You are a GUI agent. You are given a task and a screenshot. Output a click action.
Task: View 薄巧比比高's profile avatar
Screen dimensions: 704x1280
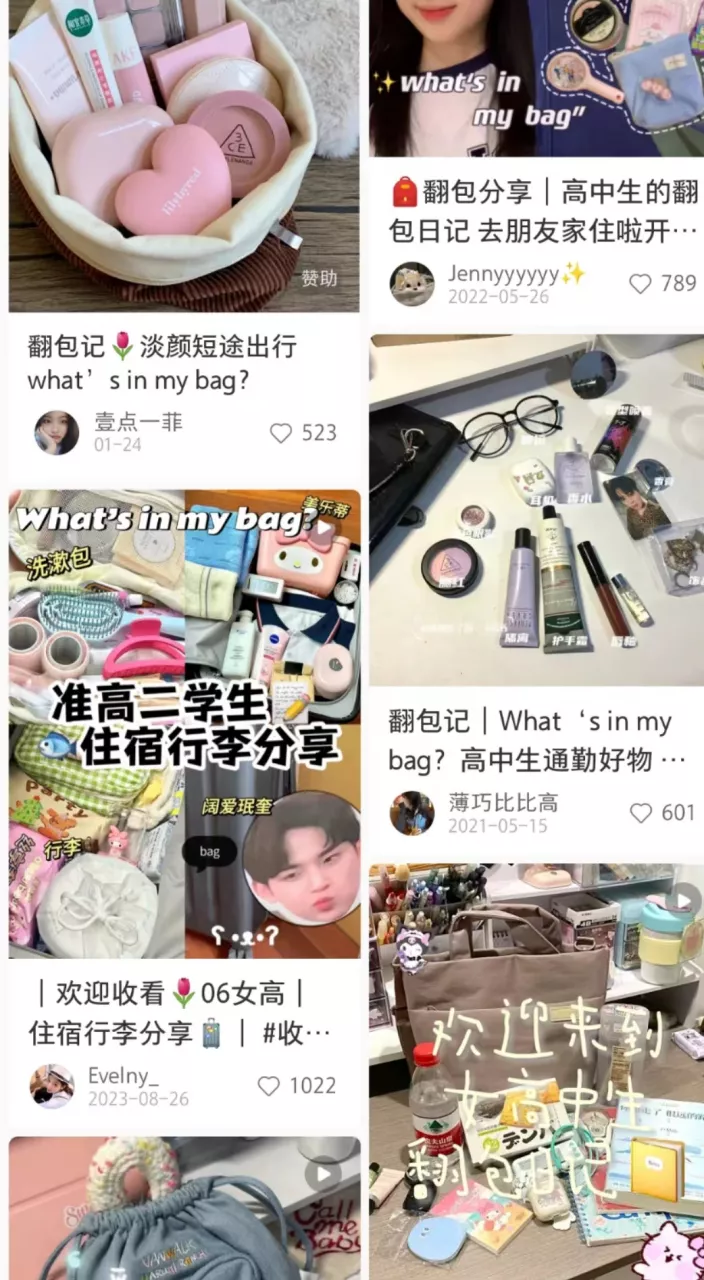click(x=412, y=813)
